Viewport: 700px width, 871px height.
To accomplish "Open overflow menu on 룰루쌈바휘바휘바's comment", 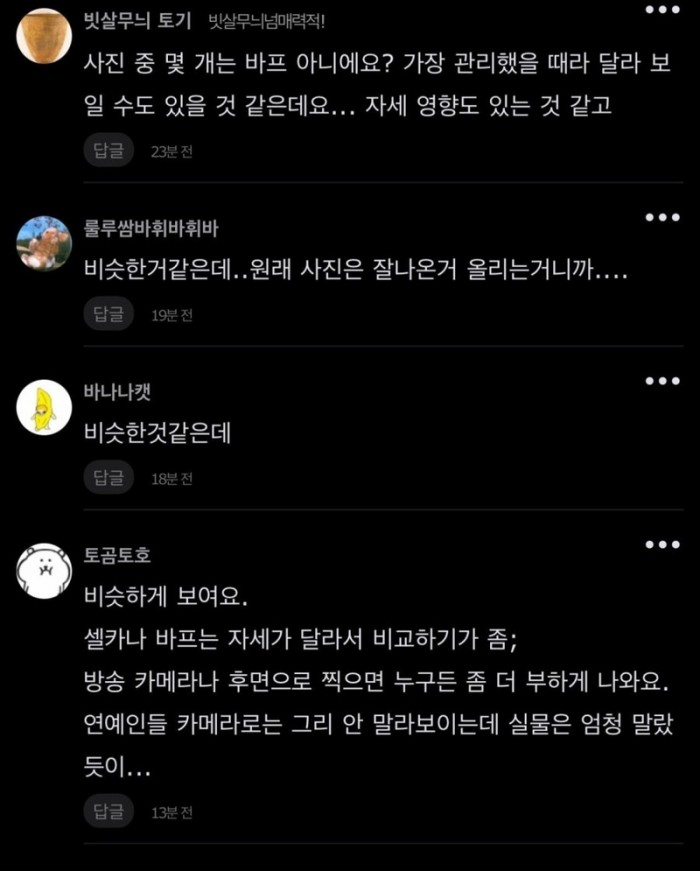I will click(x=662, y=217).
